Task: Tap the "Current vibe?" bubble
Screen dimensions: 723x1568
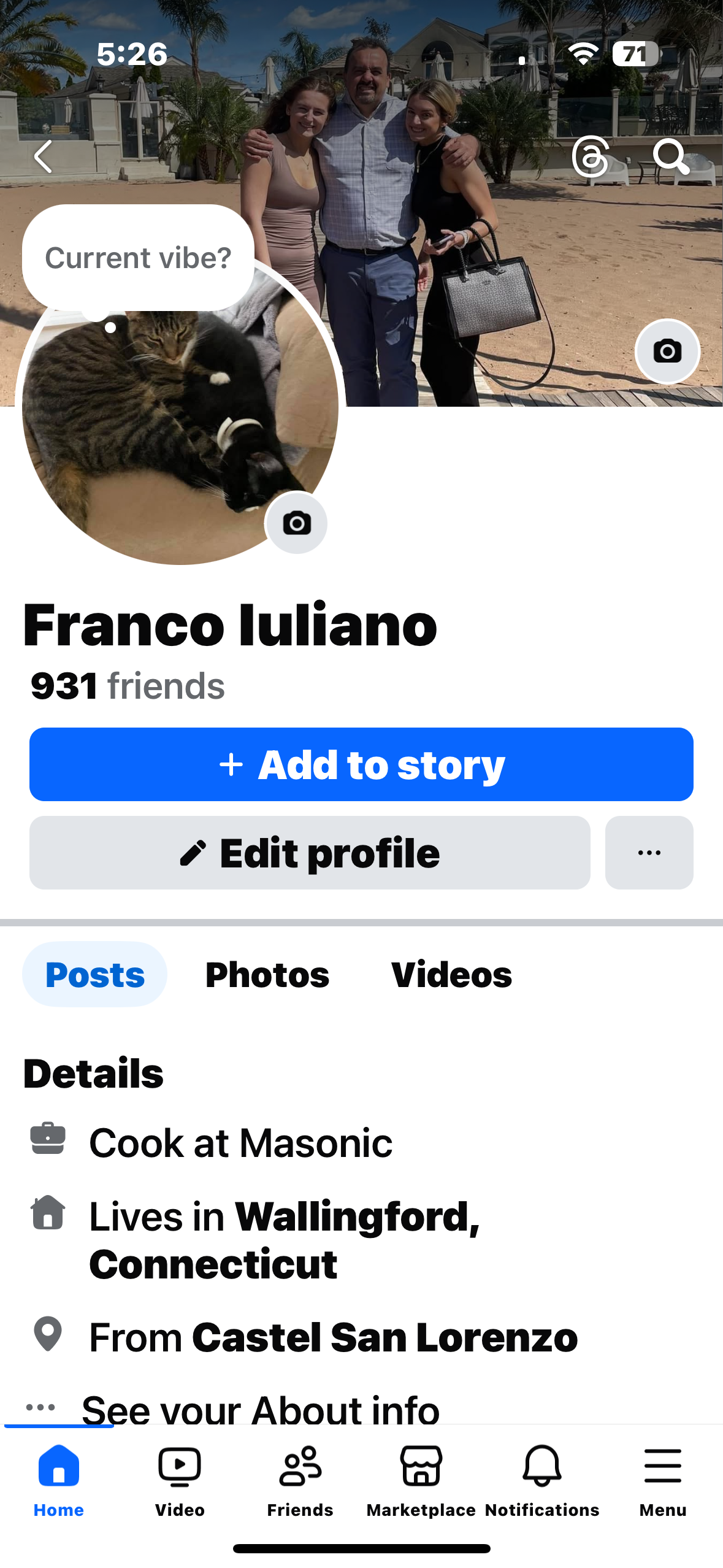Action: 139,258
